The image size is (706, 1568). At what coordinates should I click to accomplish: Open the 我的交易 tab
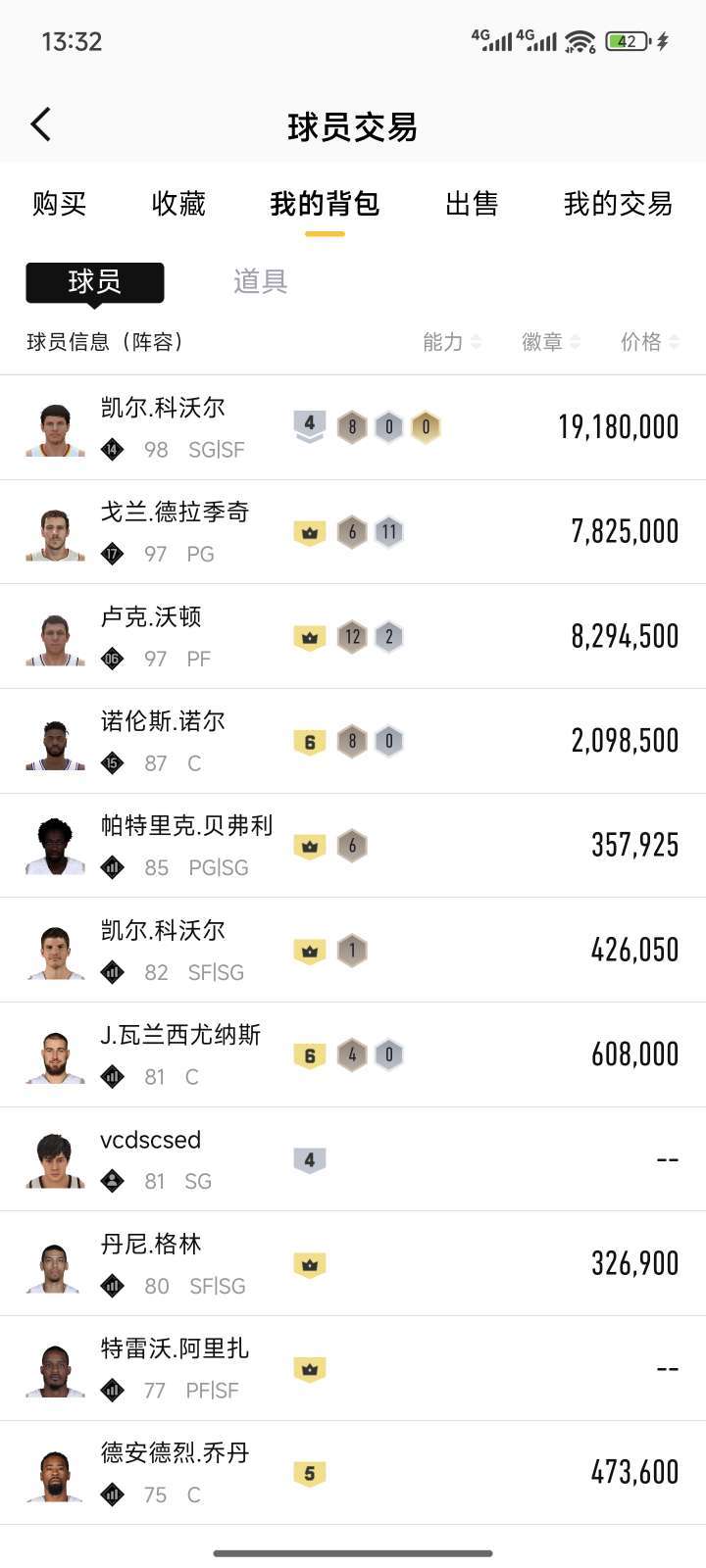(x=618, y=204)
